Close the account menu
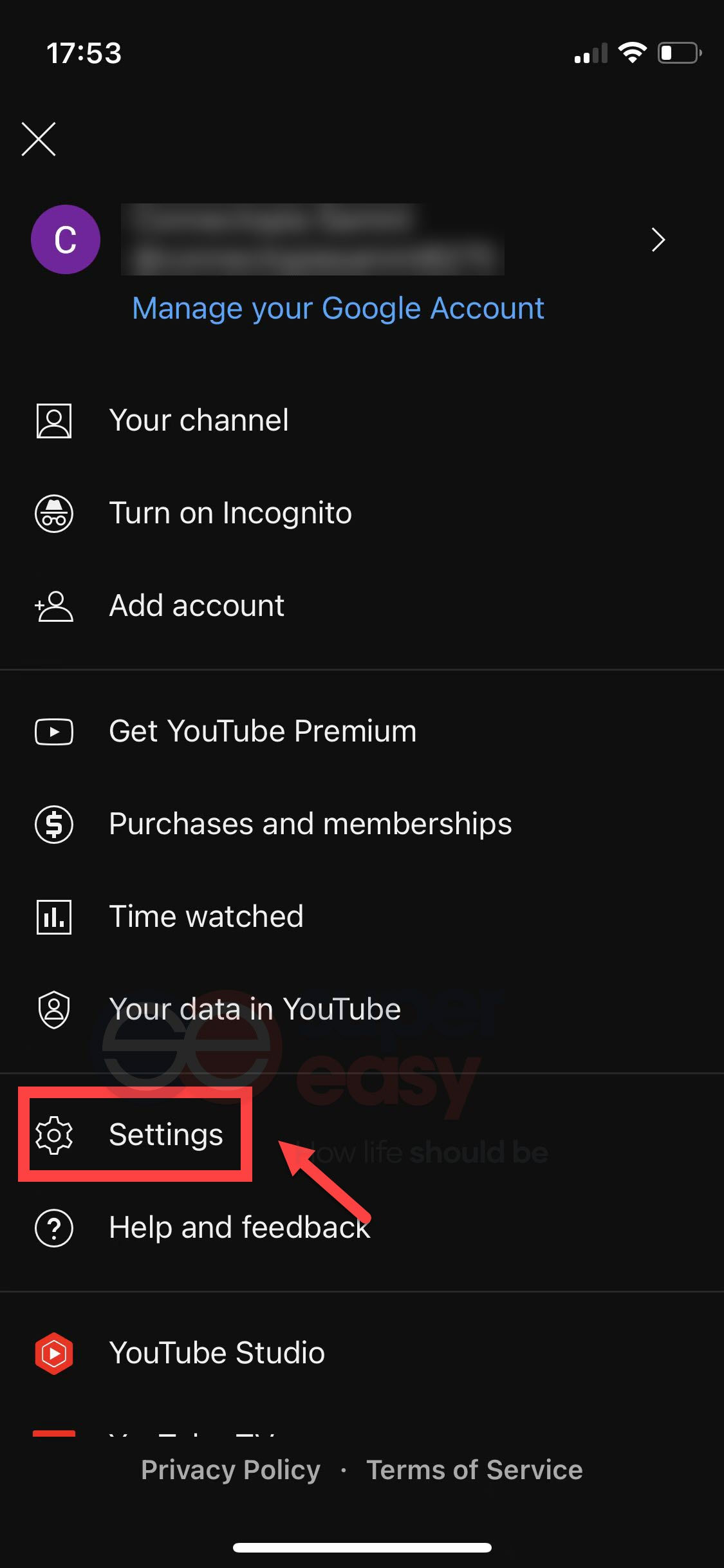The width and height of the screenshot is (724, 1568). pyautogui.click(x=39, y=139)
